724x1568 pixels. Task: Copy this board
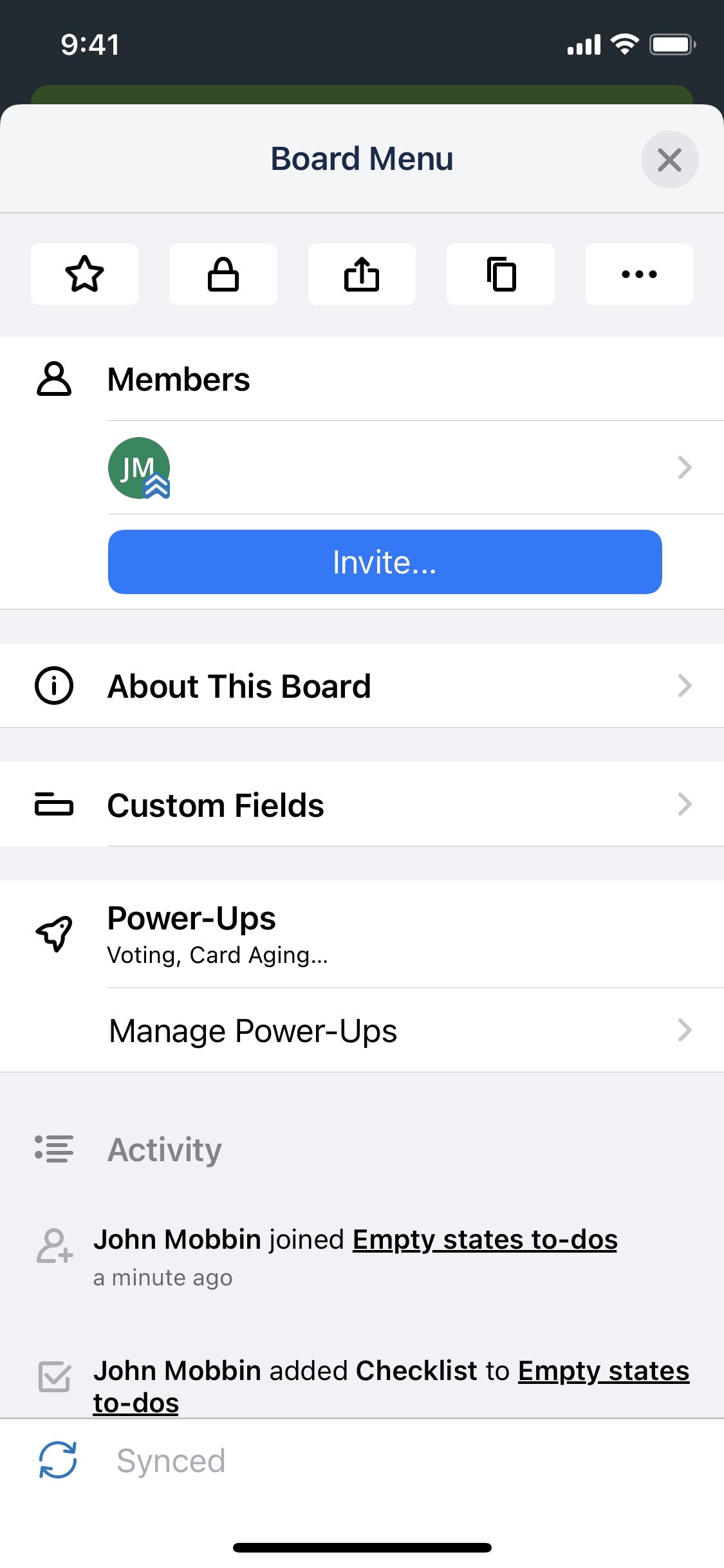point(501,274)
